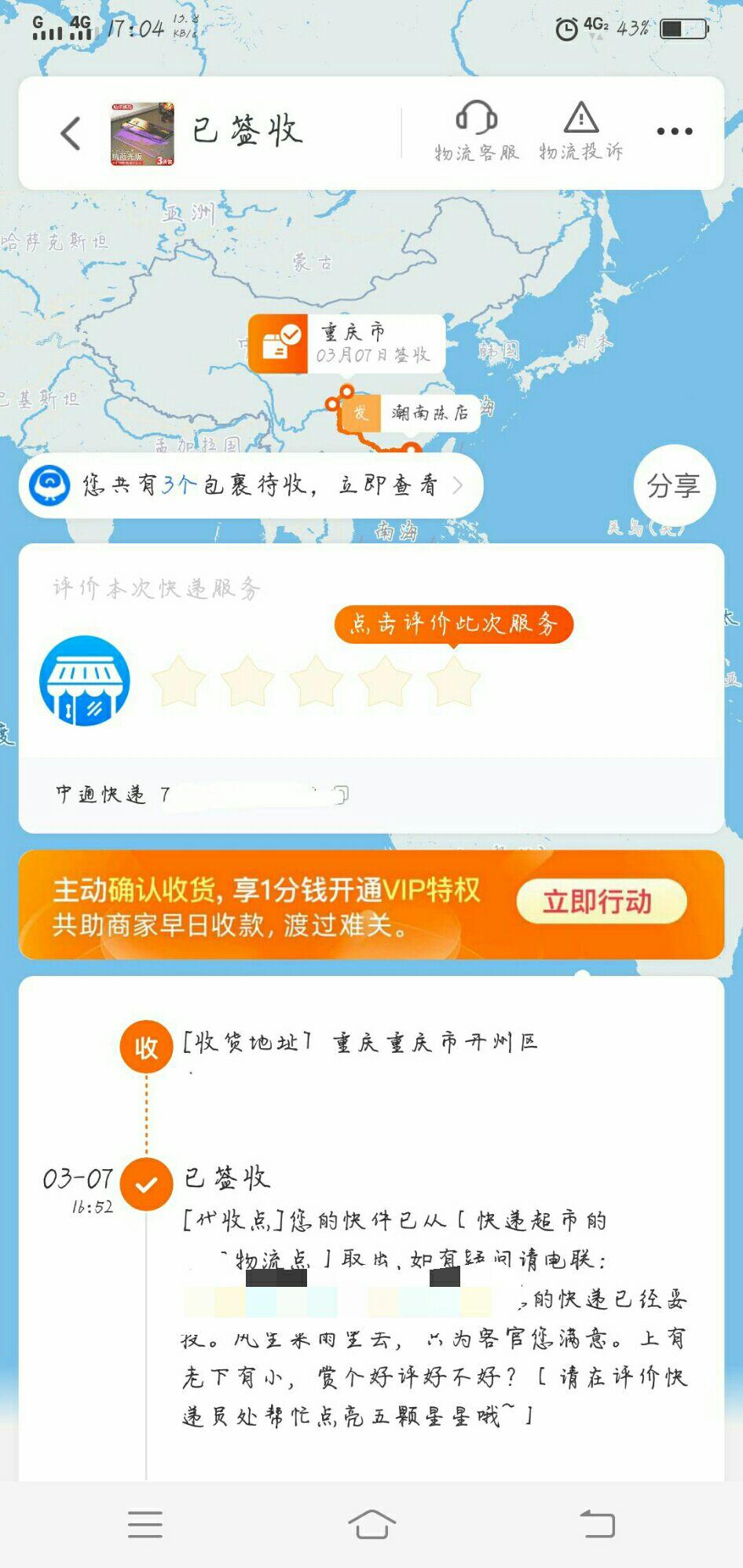Rate the delivery service five stars
The image size is (743, 1568).
(453, 681)
